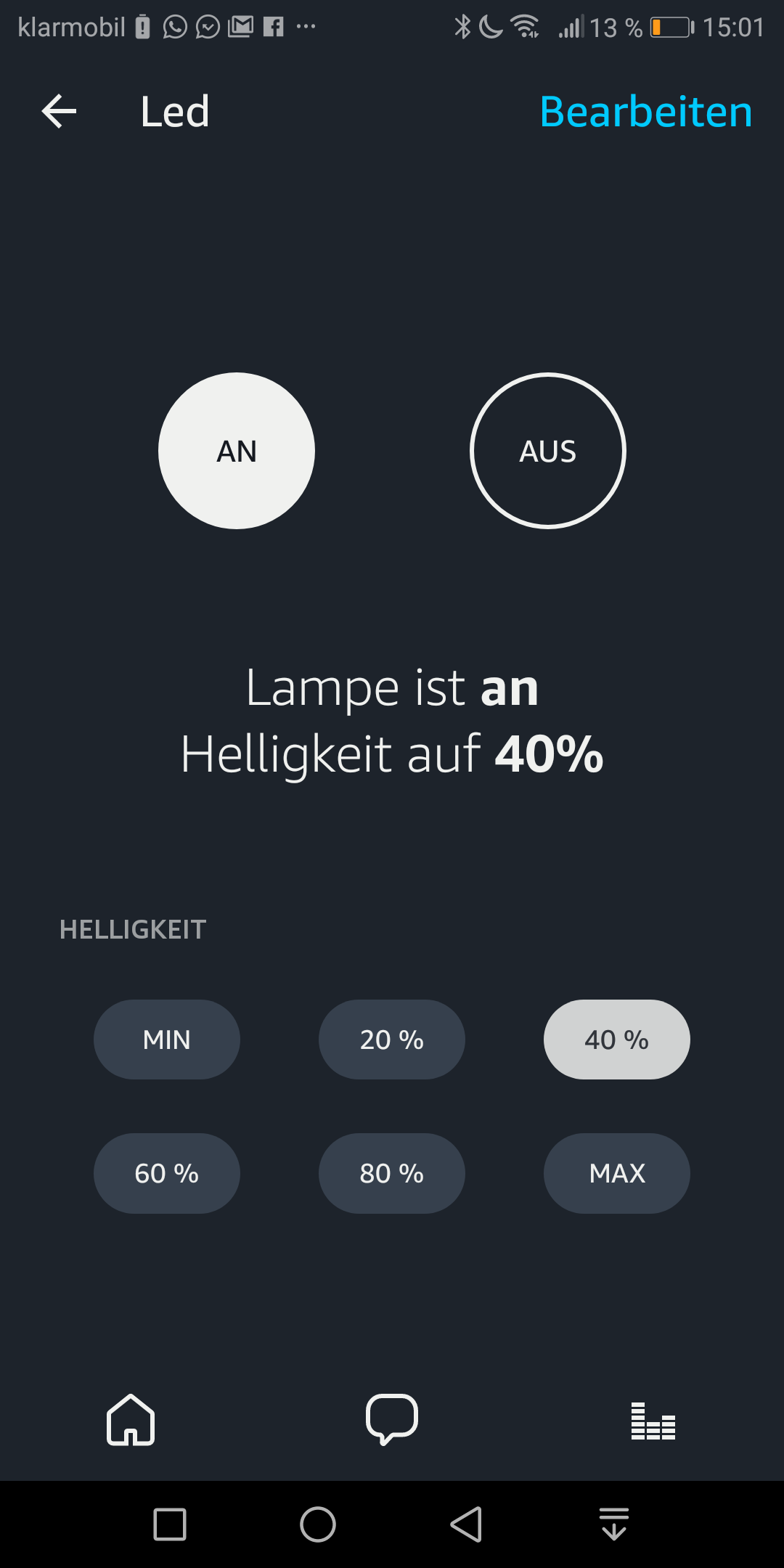Open recent apps with the square button
The image size is (784, 1568).
pyautogui.click(x=170, y=1524)
